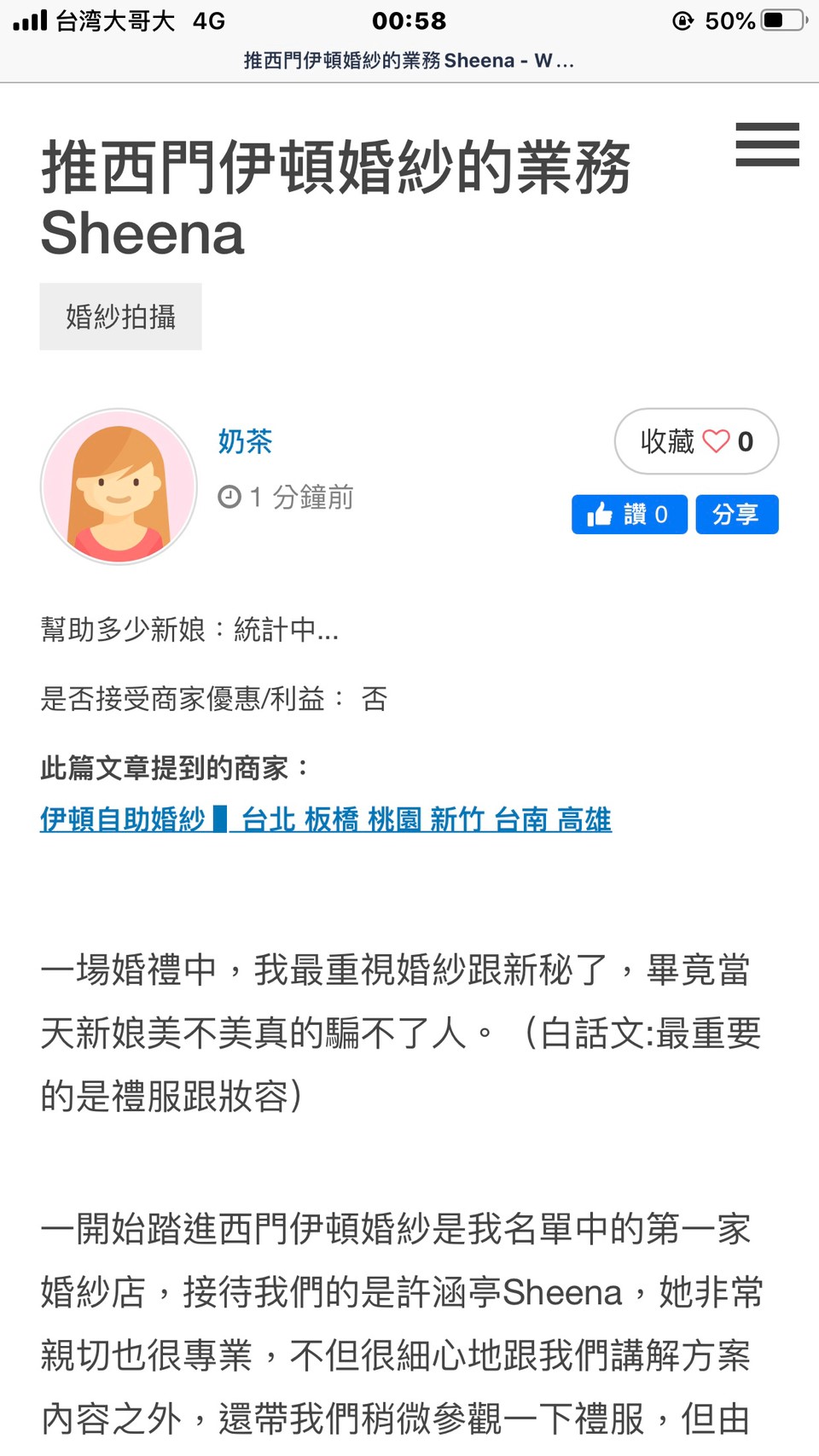Tap the 收藏 favorite button
Image resolution: width=819 pixels, height=1456 pixels.
(696, 441)
